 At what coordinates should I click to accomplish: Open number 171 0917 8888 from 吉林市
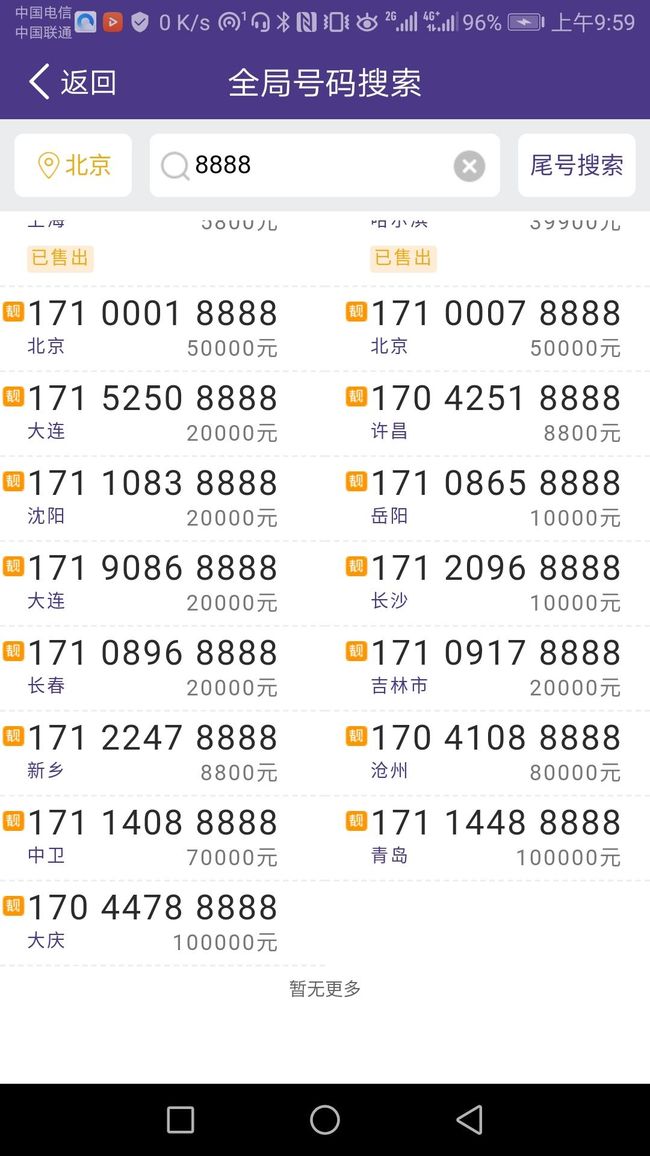pos(487,668)
